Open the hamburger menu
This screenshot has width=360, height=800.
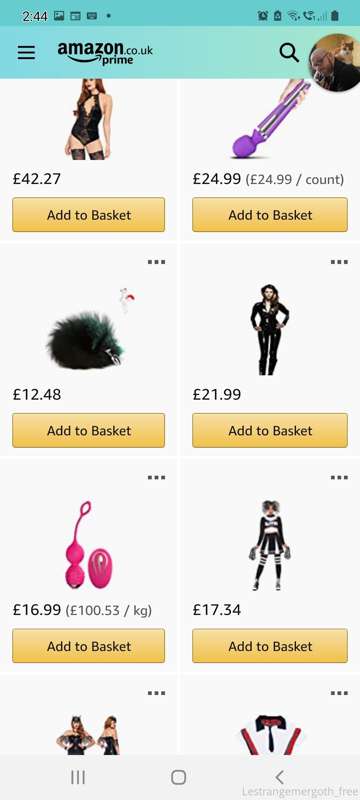coord(26,53)
